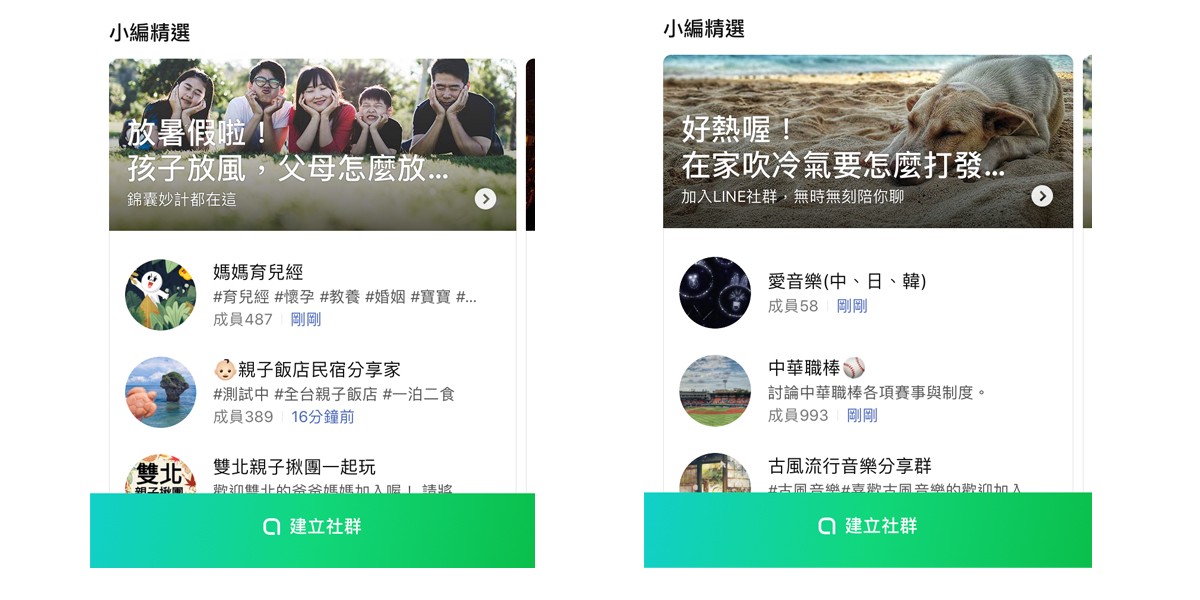Viewport: 1200px width, 600px height.
Task: Open the 親子飯店民宿分享家 community
Action: point(312,392)
